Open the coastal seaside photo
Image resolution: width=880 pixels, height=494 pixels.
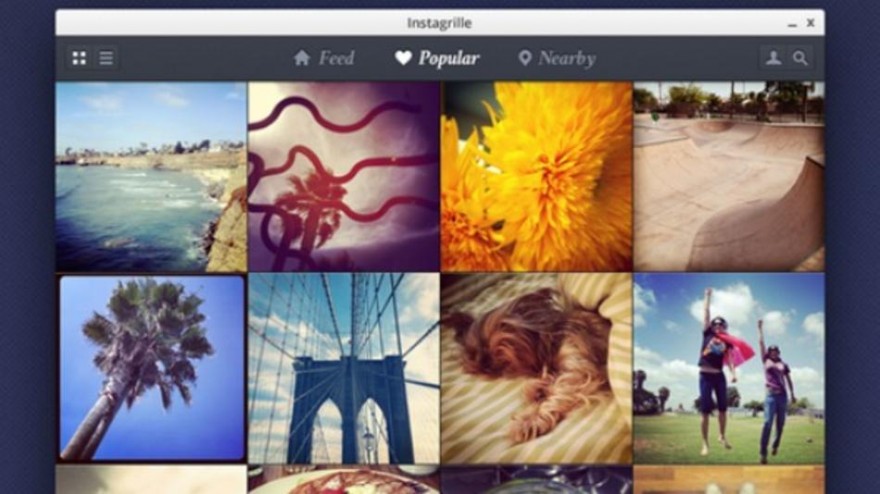click(150, 176)
